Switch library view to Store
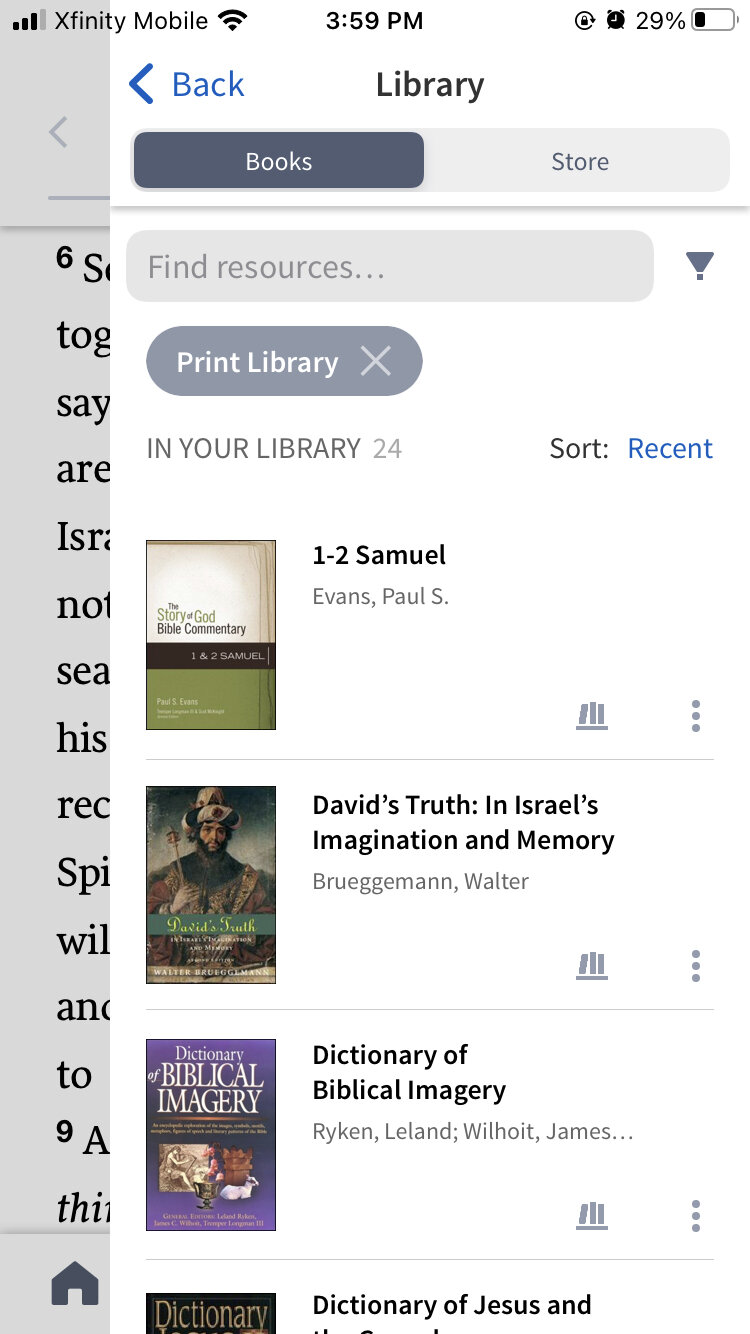The height and width of the screenshot is (1334, 750). (x=578, y=161)
